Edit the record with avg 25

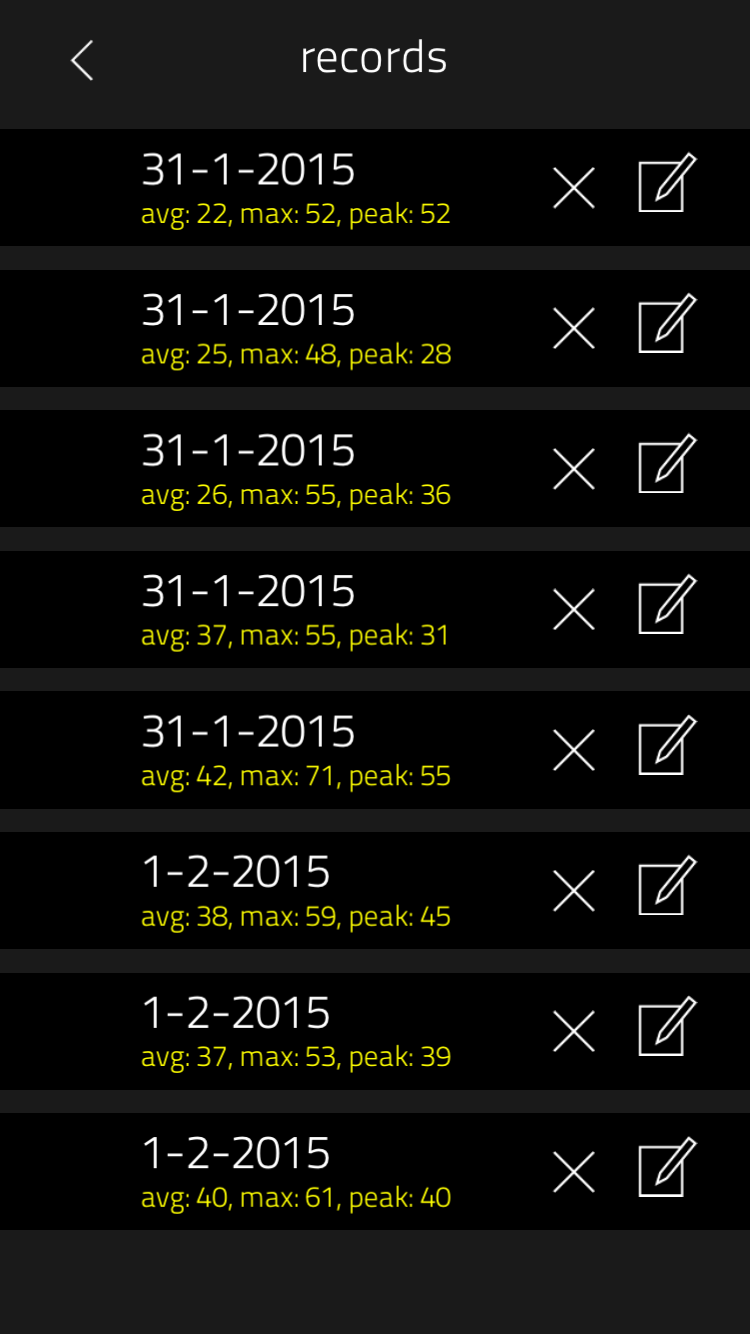tap(667, 325)
